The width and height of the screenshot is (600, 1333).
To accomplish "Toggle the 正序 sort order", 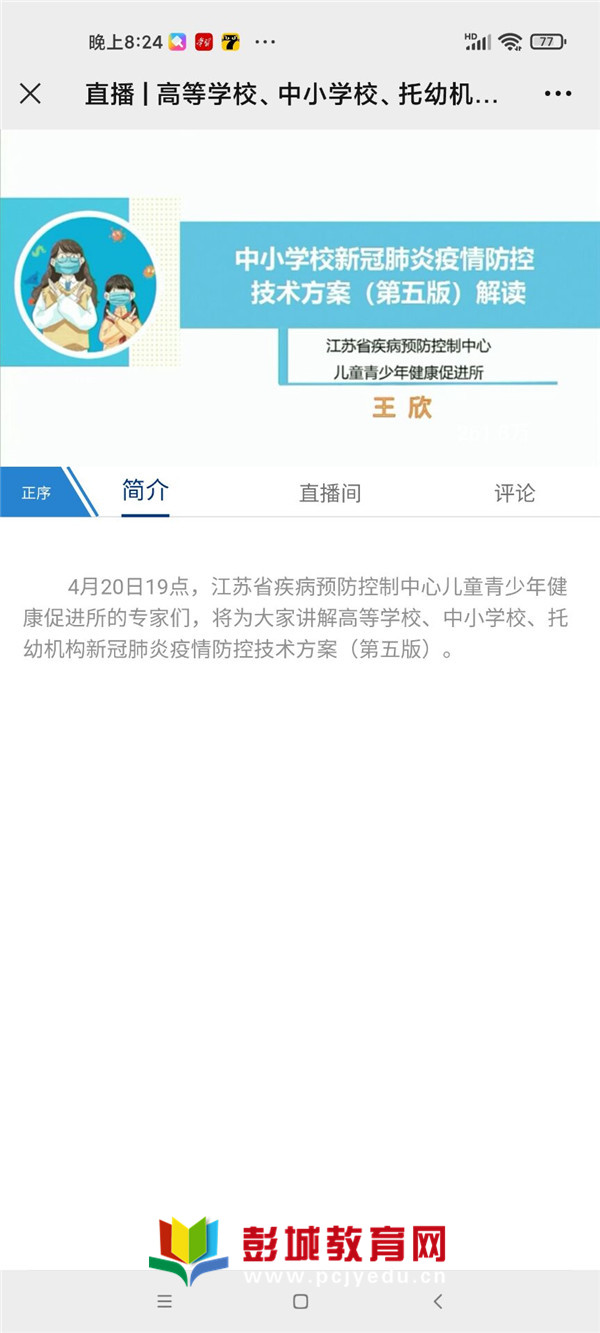I will coord(38,492).
